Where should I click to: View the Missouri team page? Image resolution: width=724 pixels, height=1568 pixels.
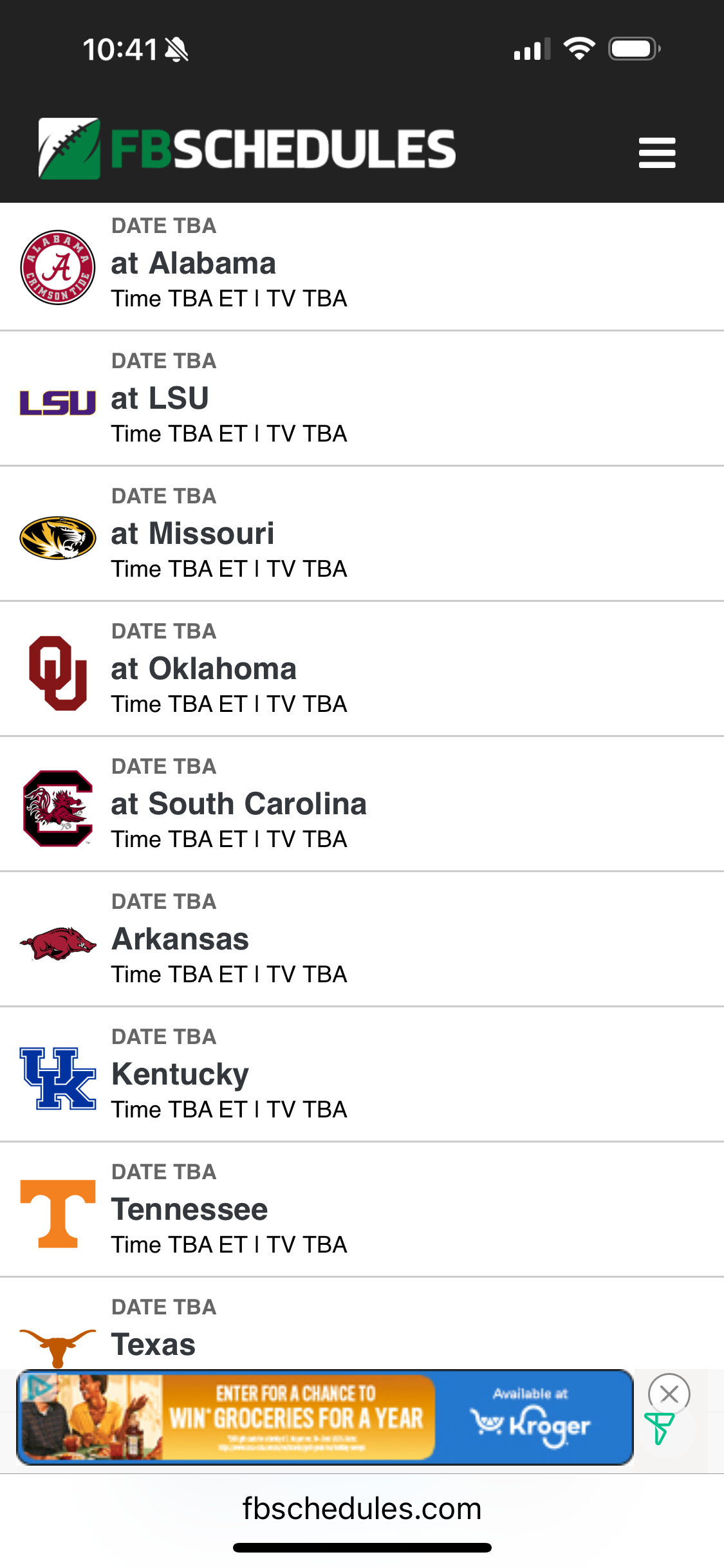click(x=212, y=534)
